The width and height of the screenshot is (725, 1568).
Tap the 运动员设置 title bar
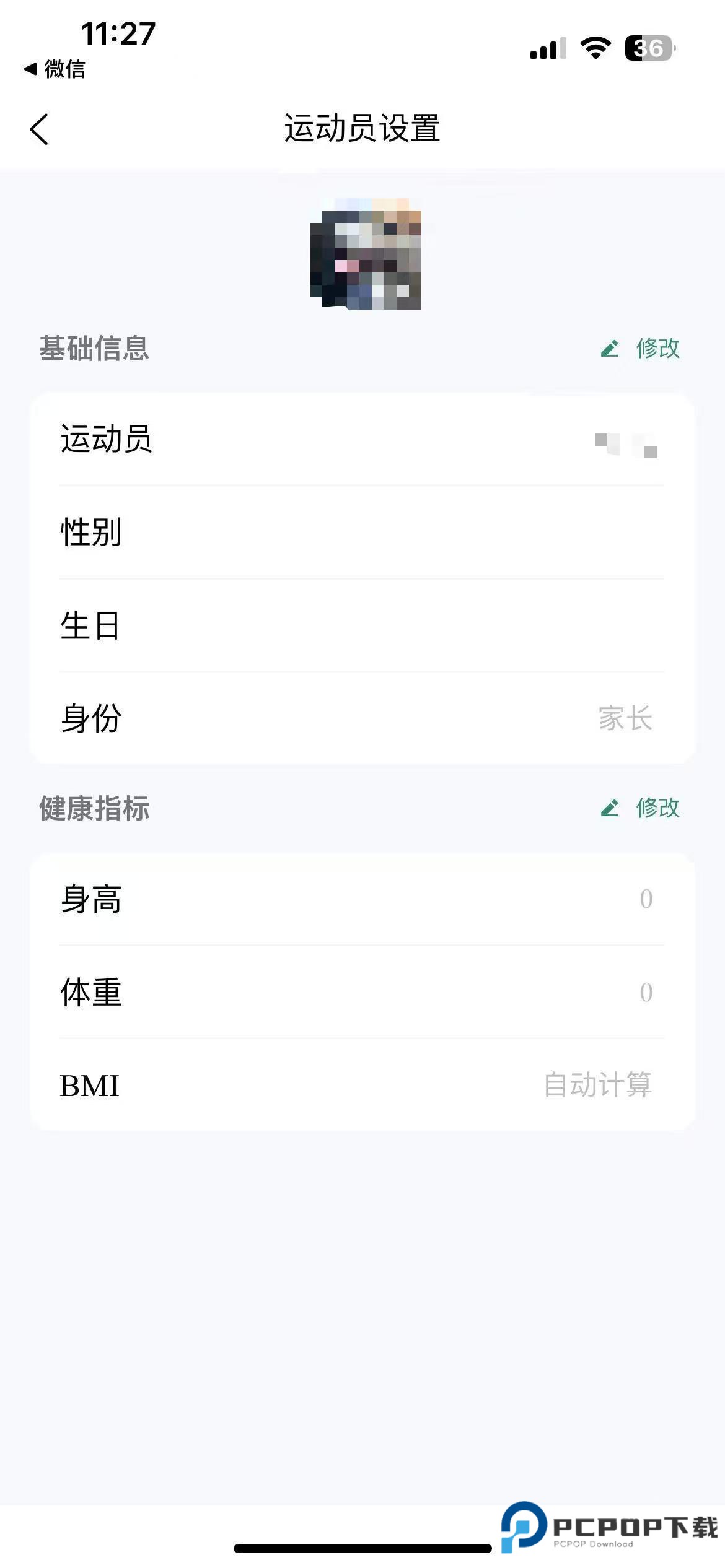(362, 128)
